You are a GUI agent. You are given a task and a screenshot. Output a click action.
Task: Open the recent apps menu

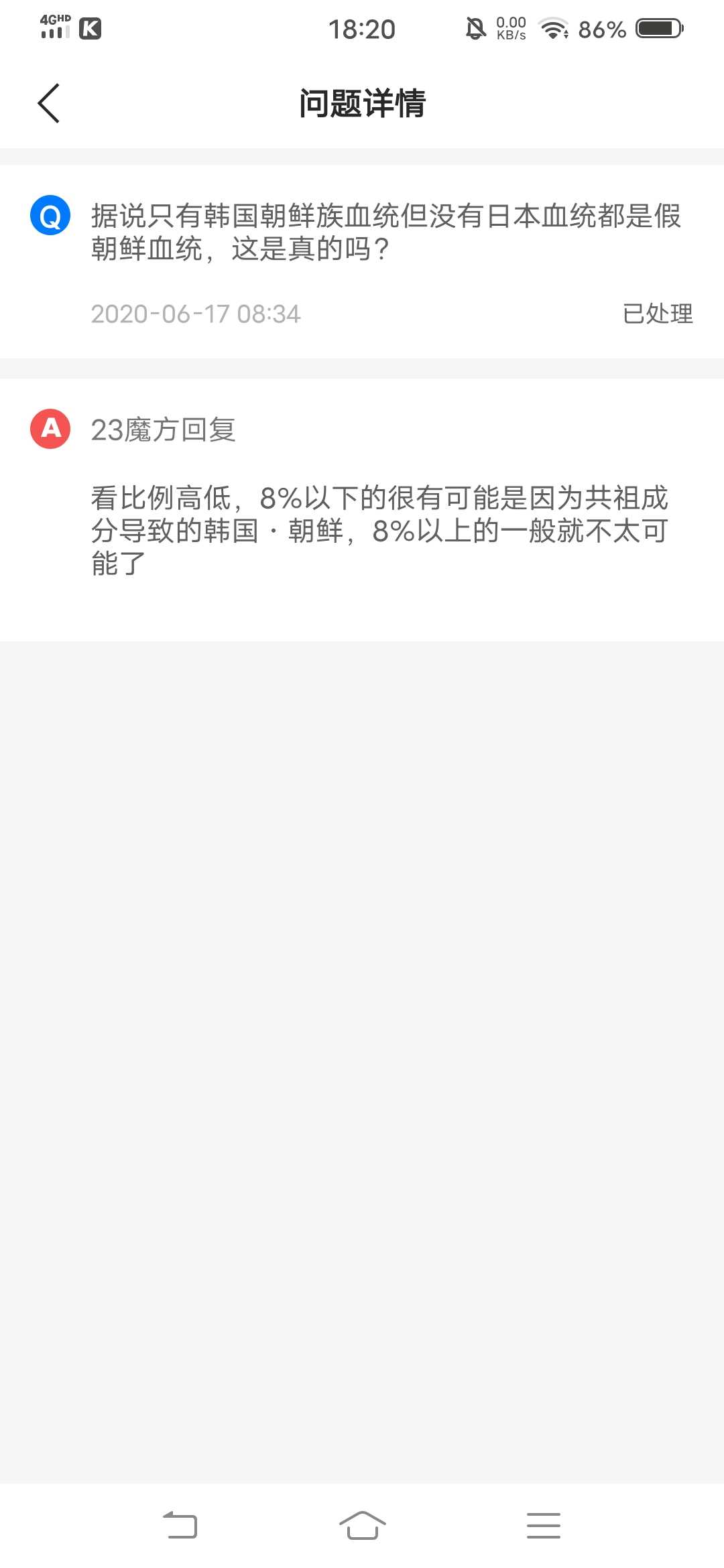[x=544, y=1524]
